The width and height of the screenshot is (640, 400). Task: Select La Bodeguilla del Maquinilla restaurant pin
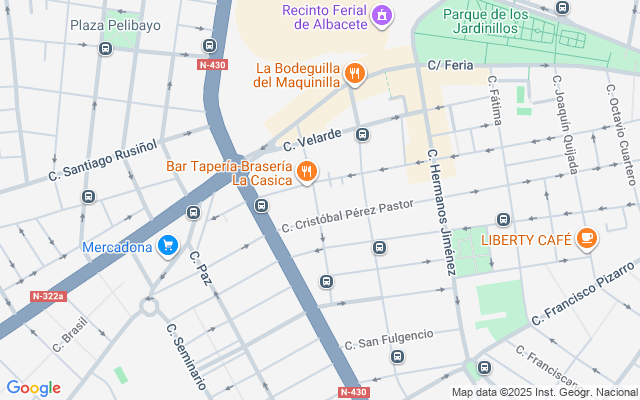[x=355, y=74]
